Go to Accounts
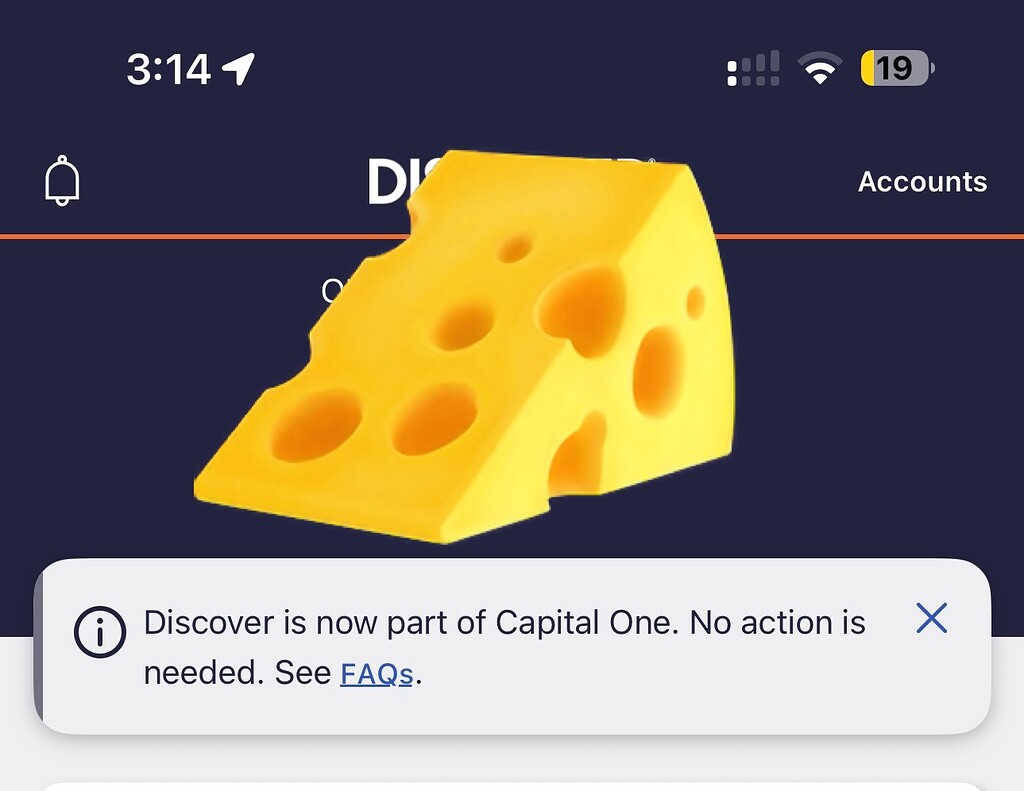Screen dimensions: 1024x791 pos(922,182)
